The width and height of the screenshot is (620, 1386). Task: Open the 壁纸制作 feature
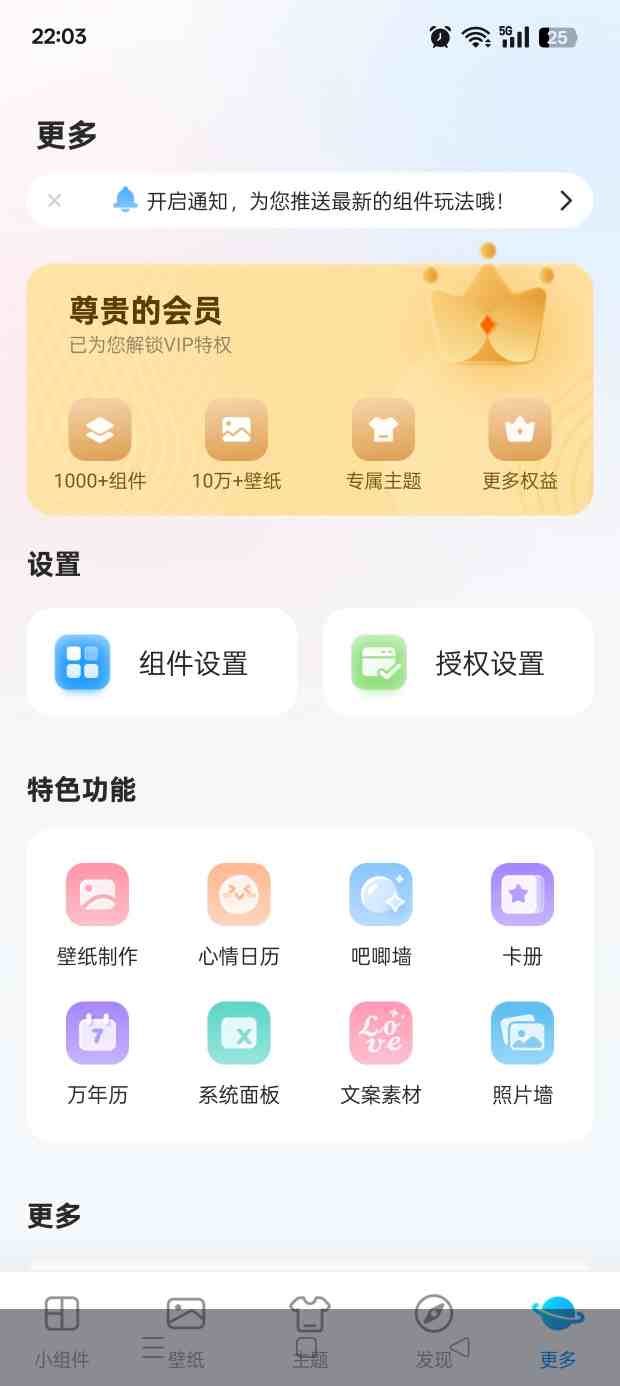tap(97, 914)
